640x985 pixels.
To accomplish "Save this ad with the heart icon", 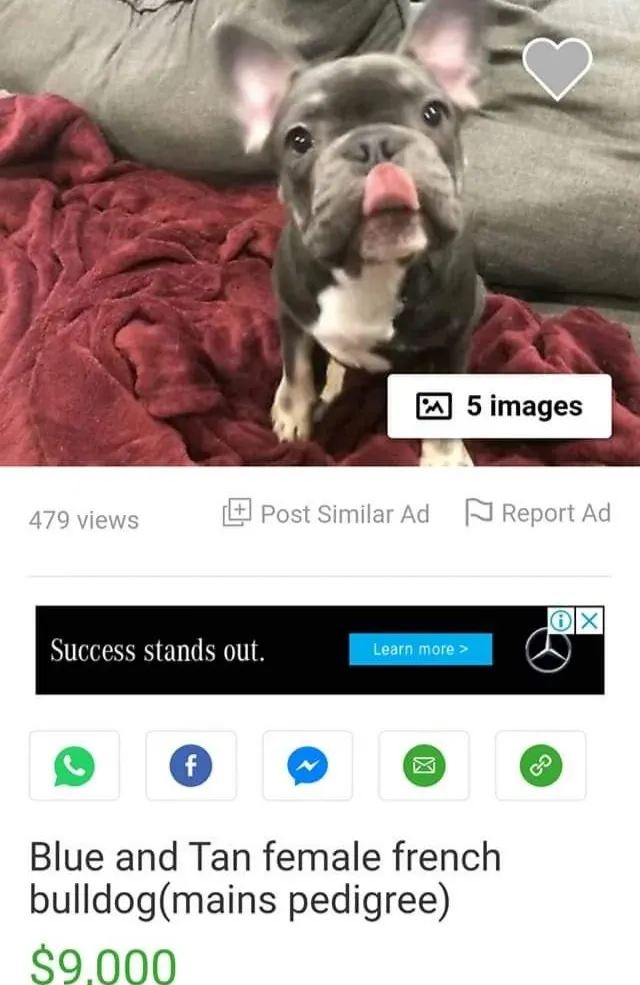I will tap(557, 67).
